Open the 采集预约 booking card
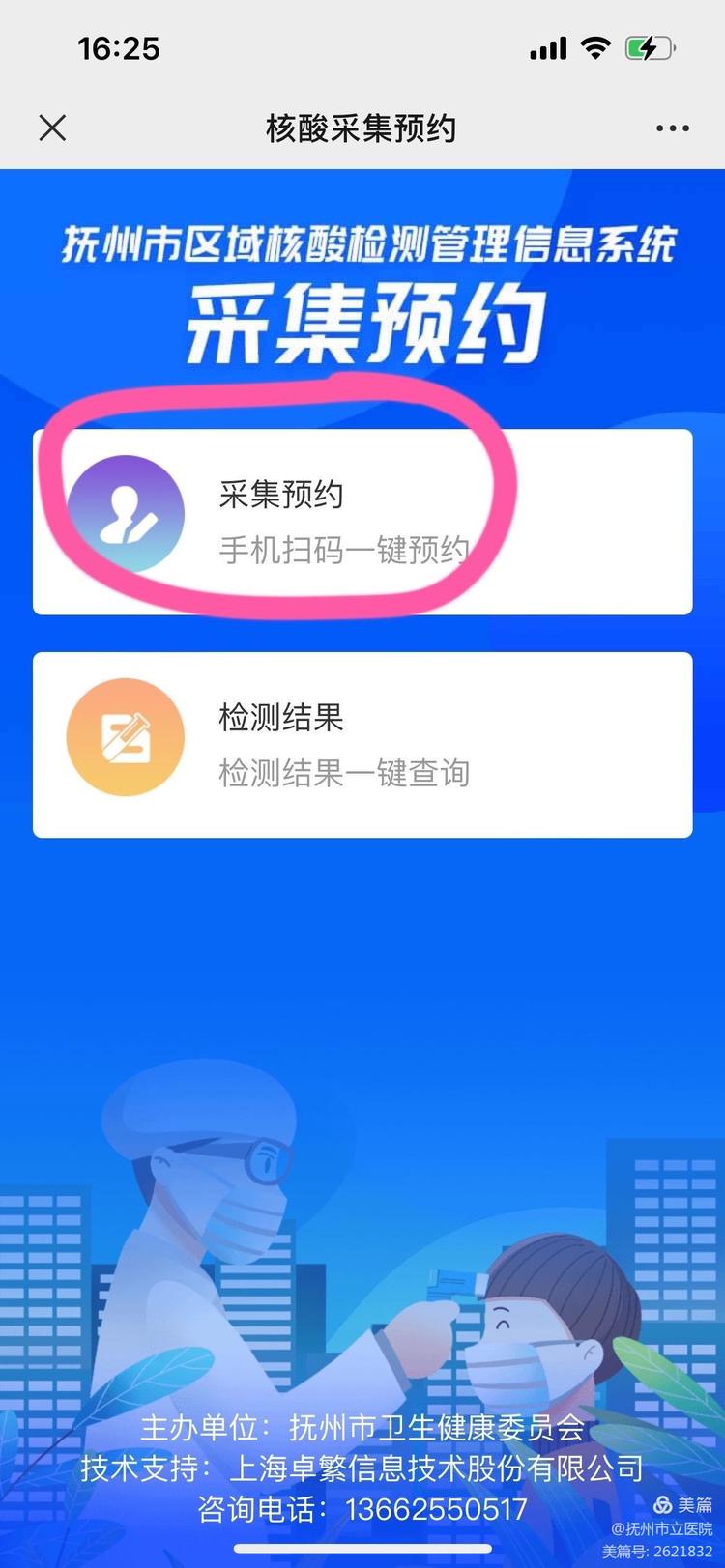The width and height of the screenshot is (725, 1568). click(362, 522)
